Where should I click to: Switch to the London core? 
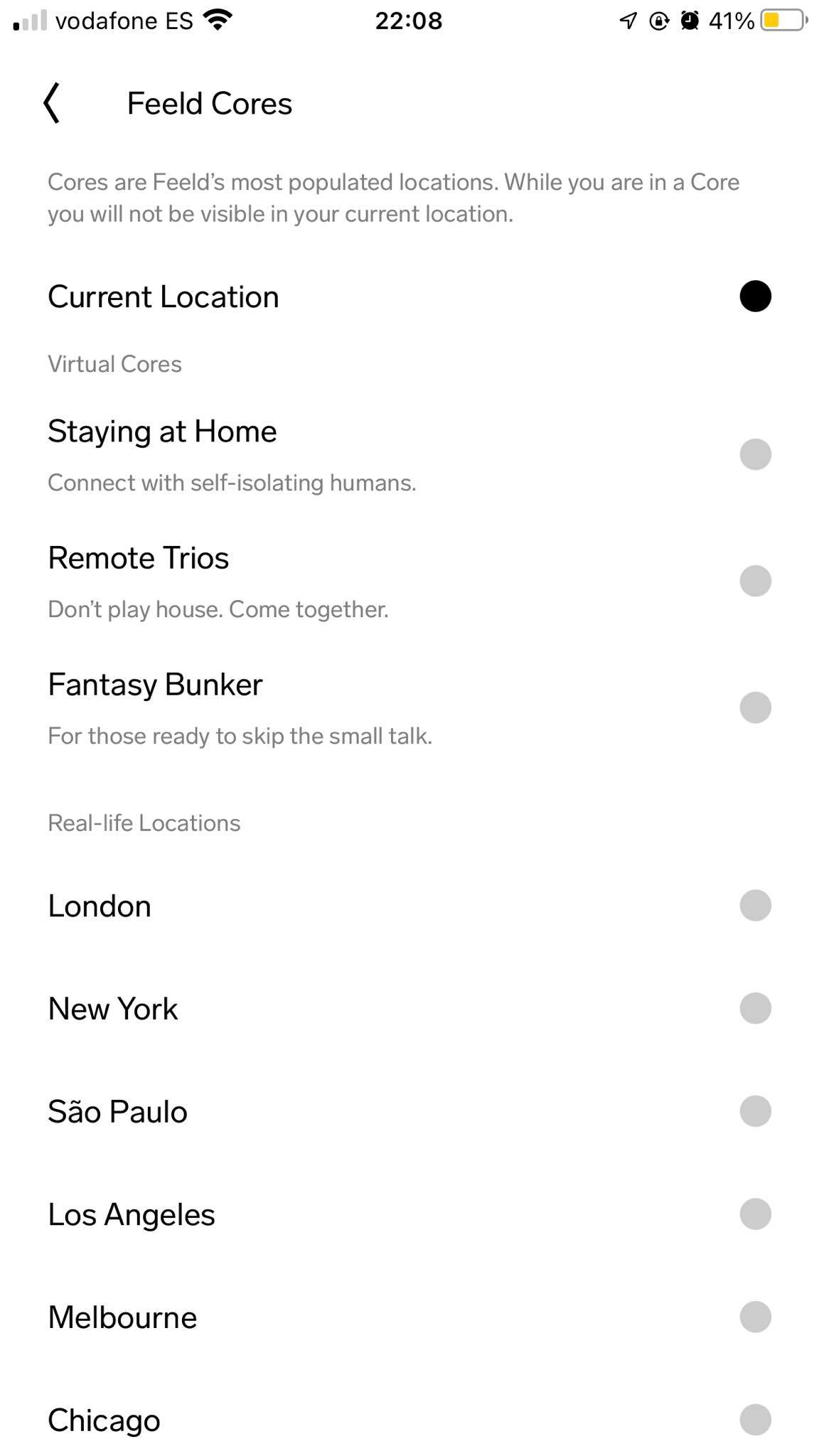[x=755, y=906]
